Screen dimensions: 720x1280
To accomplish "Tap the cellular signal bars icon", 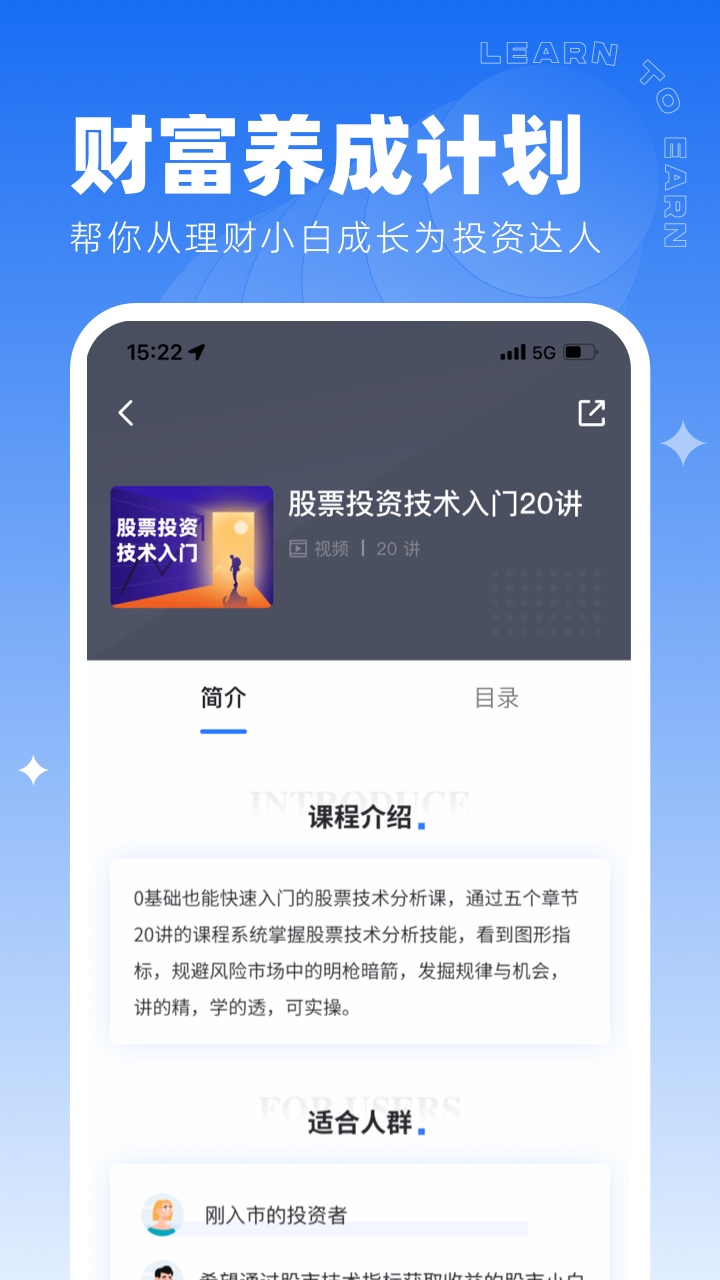I will (x=513, y=352).
